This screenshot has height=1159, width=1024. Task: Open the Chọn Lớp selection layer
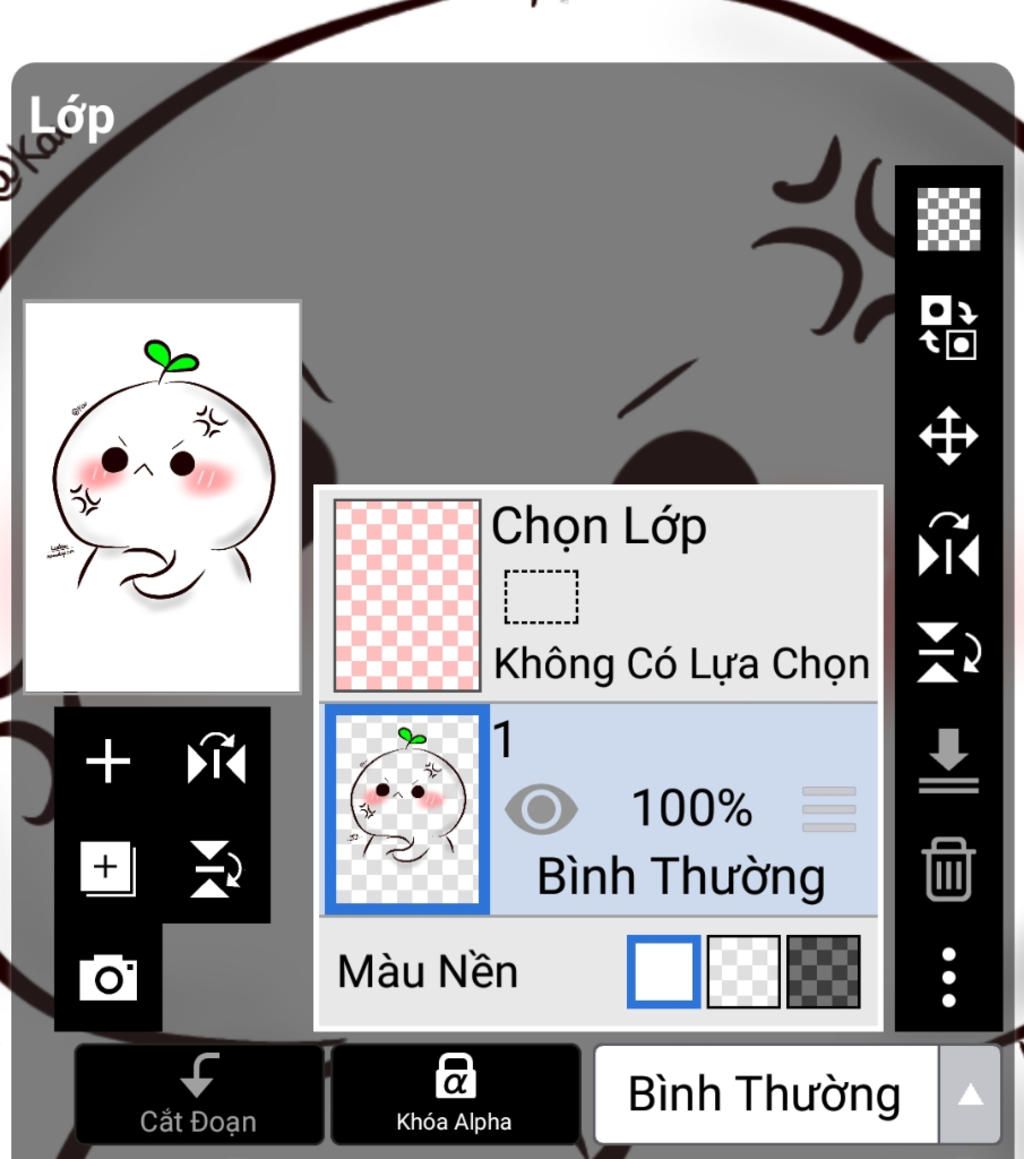(600, 594)
